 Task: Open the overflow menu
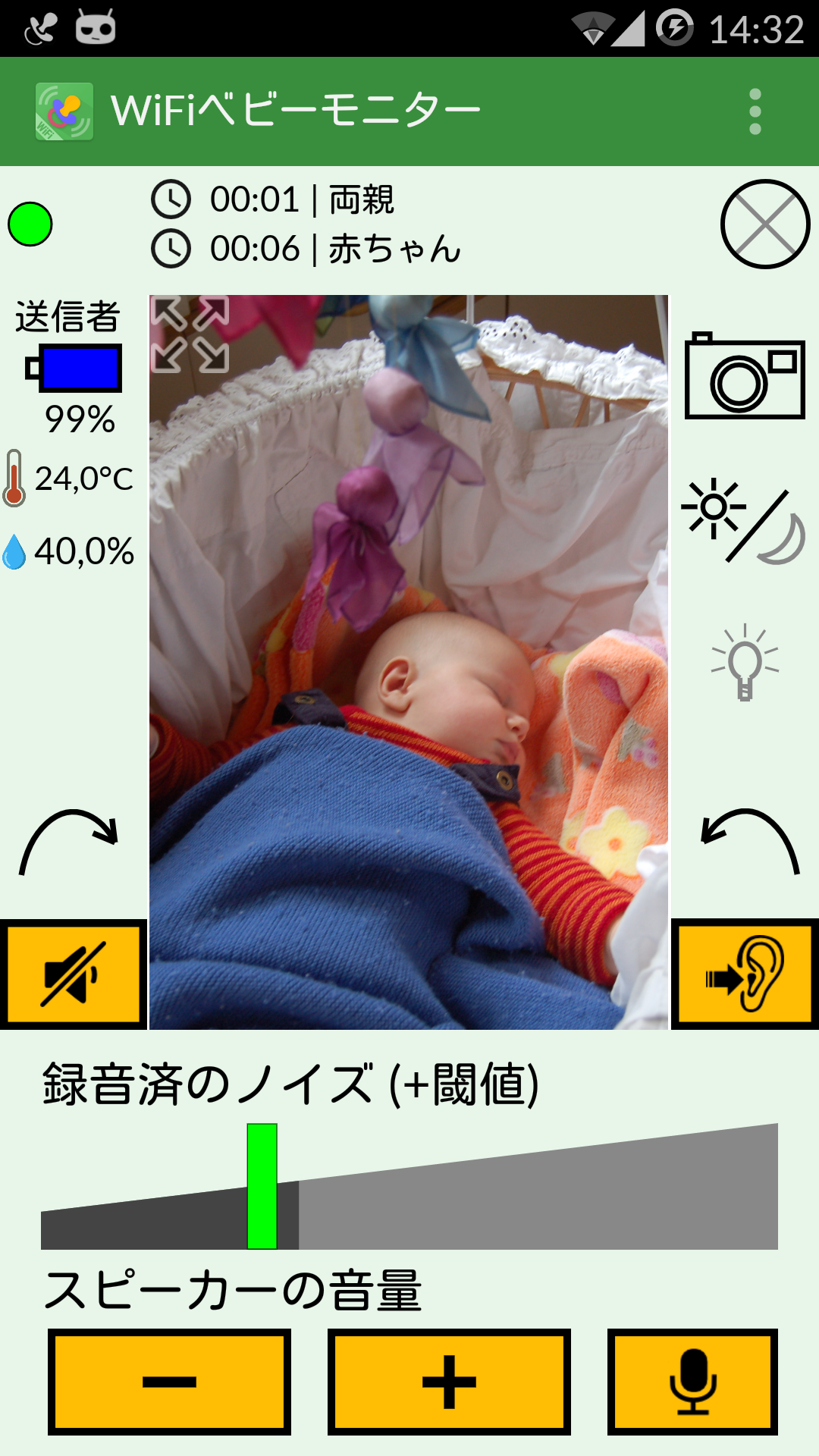click(755, 111)
